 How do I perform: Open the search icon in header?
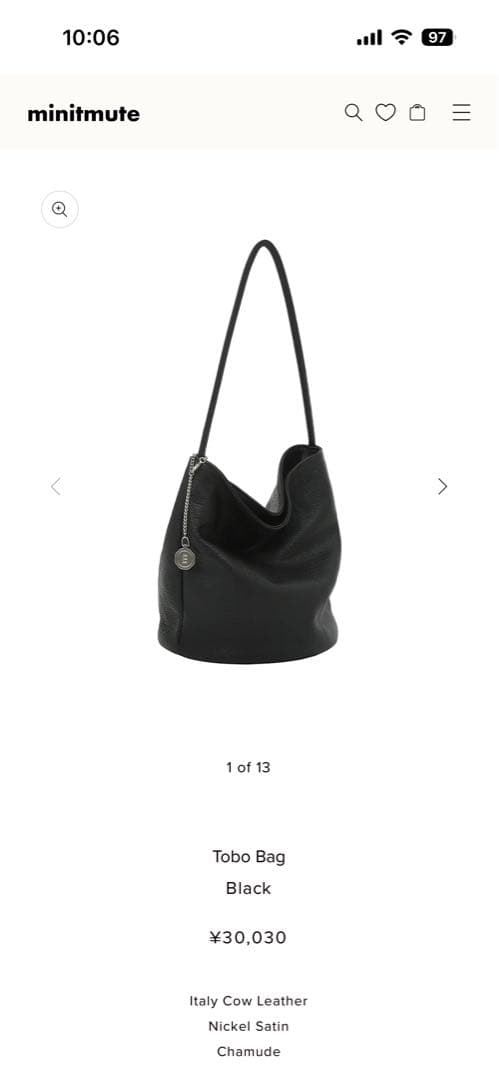(x=353, y=112)
